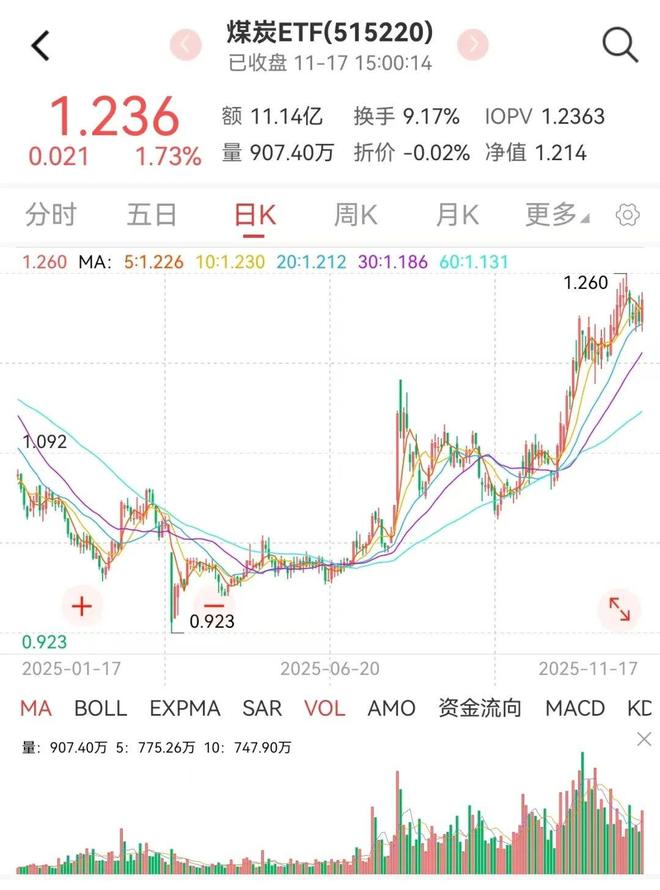The height and width of the screenshot is (890, 660).
Task: Select the BOLL indicator
Action: 101,708
